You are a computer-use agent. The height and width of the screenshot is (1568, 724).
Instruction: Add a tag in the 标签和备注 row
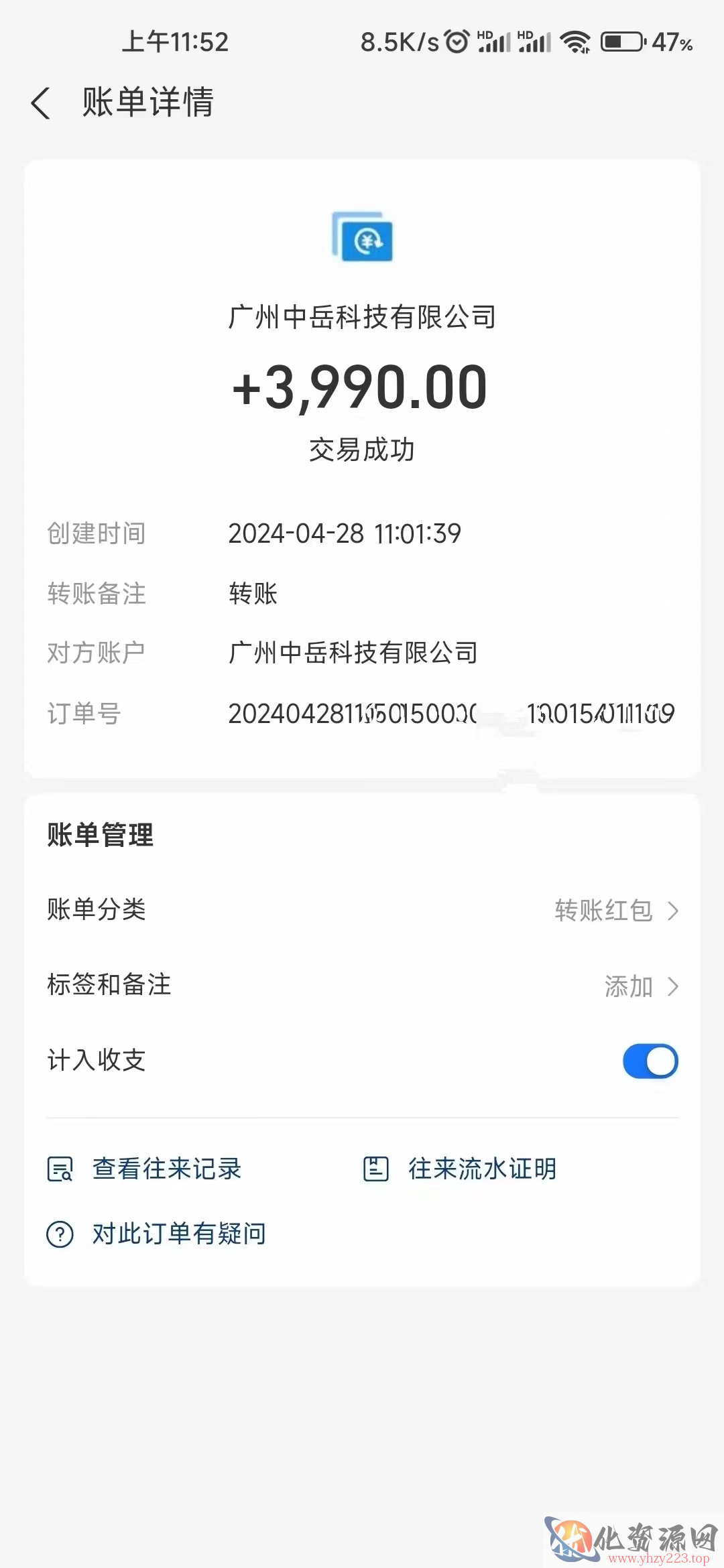coord(363,986)
